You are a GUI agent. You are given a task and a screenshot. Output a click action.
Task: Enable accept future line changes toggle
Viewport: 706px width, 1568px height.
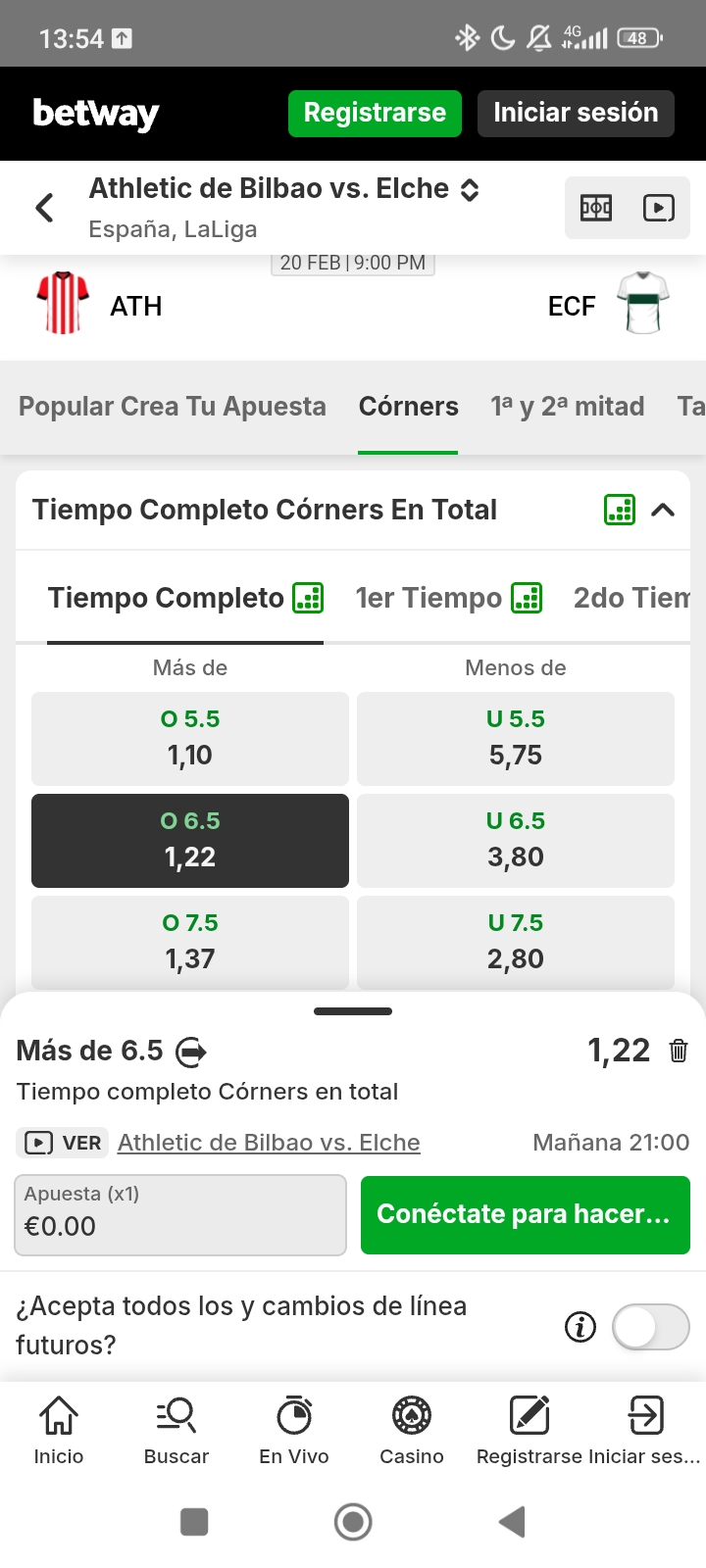[650, 1327]
